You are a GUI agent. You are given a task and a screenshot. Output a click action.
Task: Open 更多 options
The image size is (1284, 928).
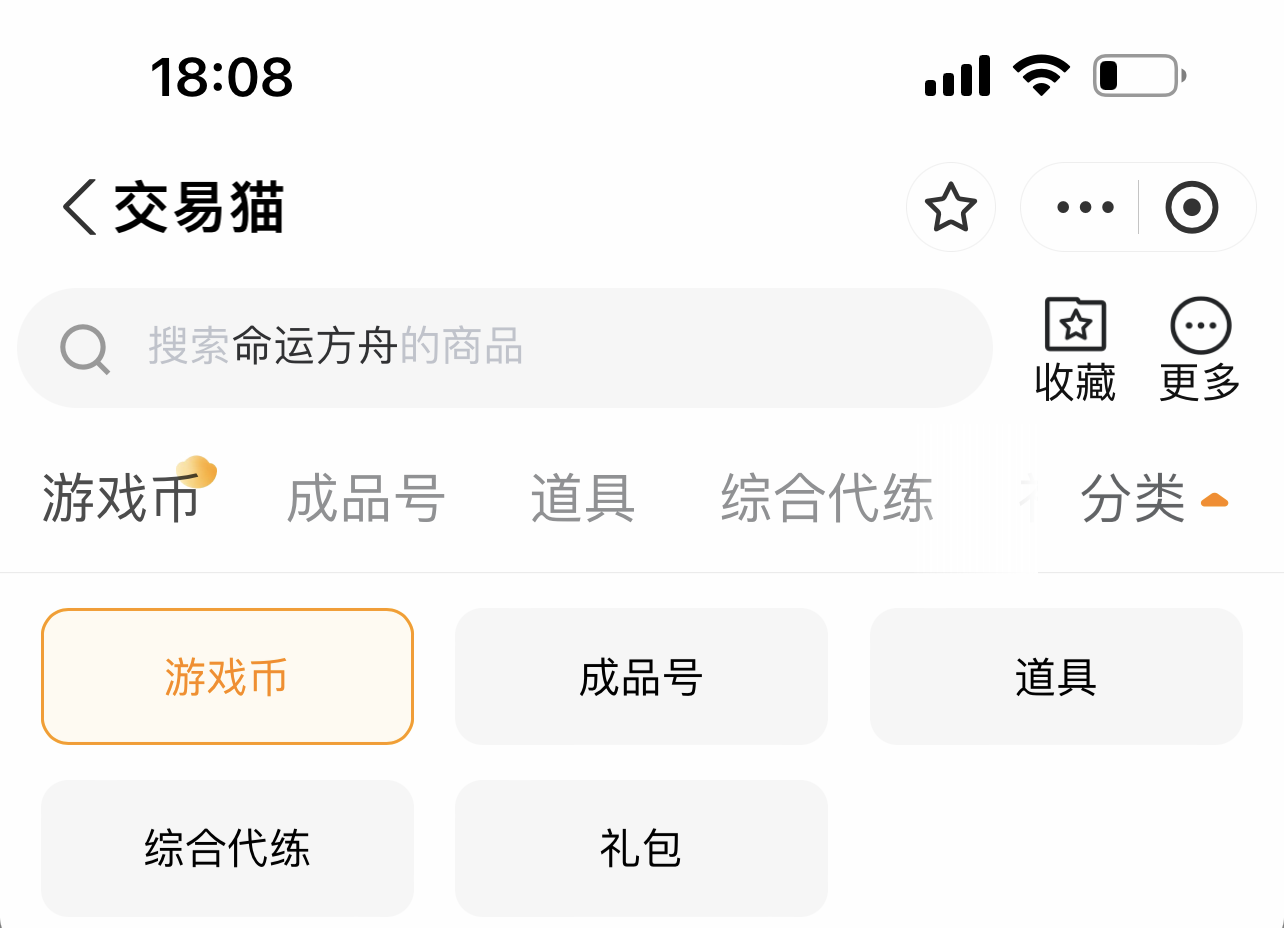click(x=1200, y=350)
